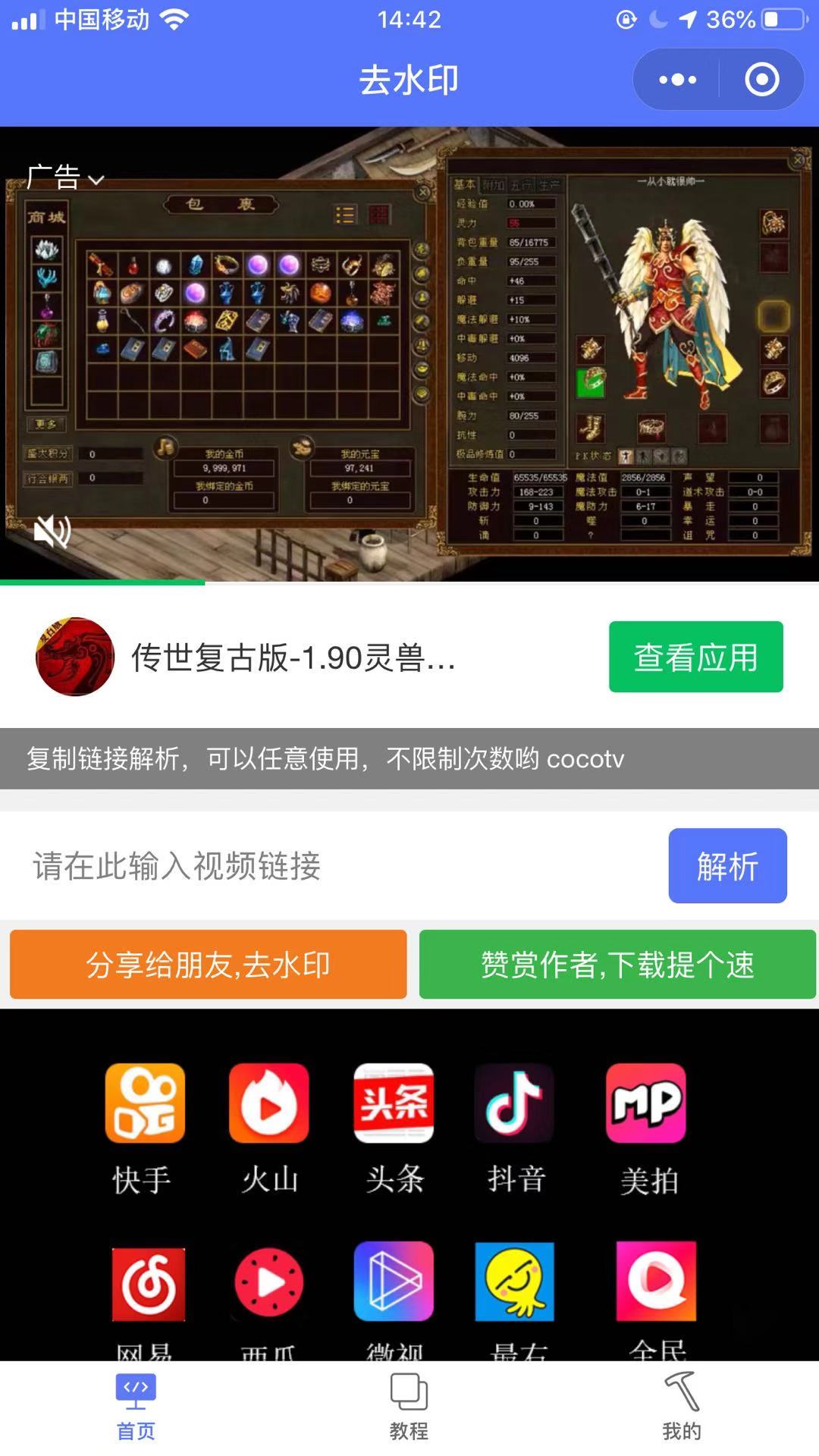This screenshot has height=1456, width=819.
Task: Tap the blue 解析 button
Action: pos(727,866)
